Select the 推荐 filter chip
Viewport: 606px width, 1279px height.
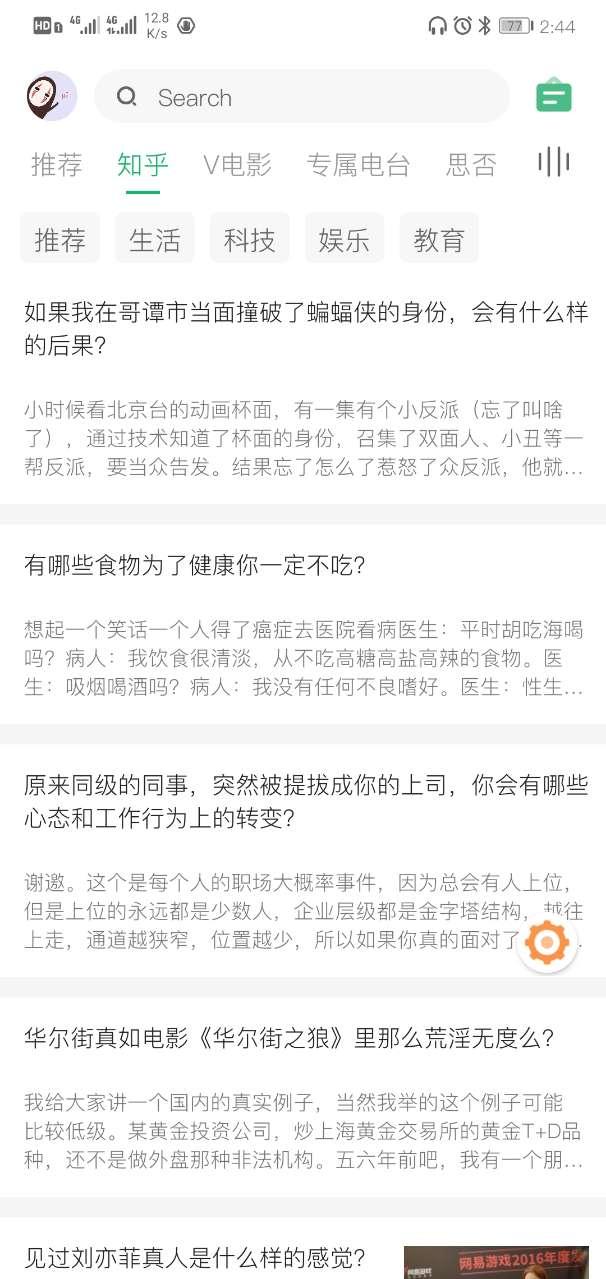click(60, 239)
